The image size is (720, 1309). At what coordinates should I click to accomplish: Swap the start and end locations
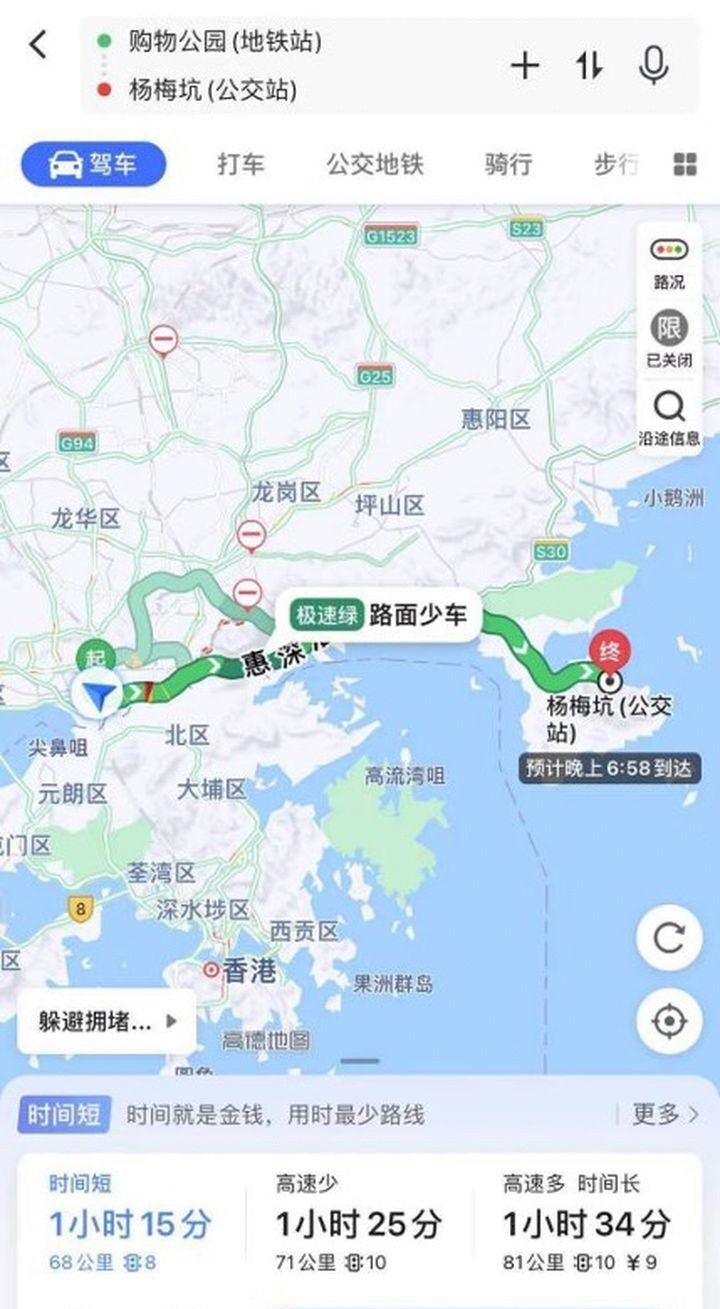pyautogui.click(x=589, y=66)
